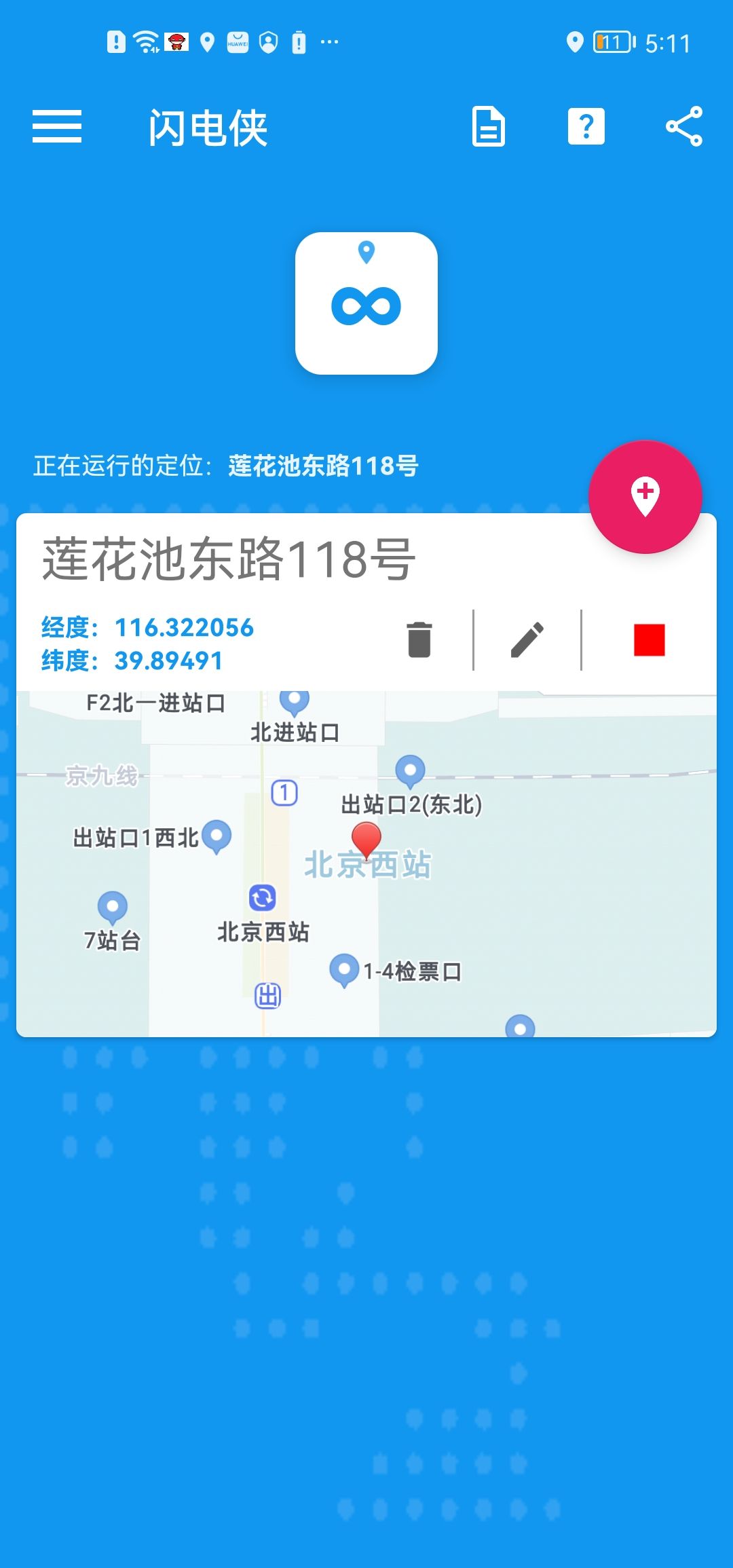Stop the running location with the red square
This screenshot has height=1568, width=733.
[x=649, y=639]
